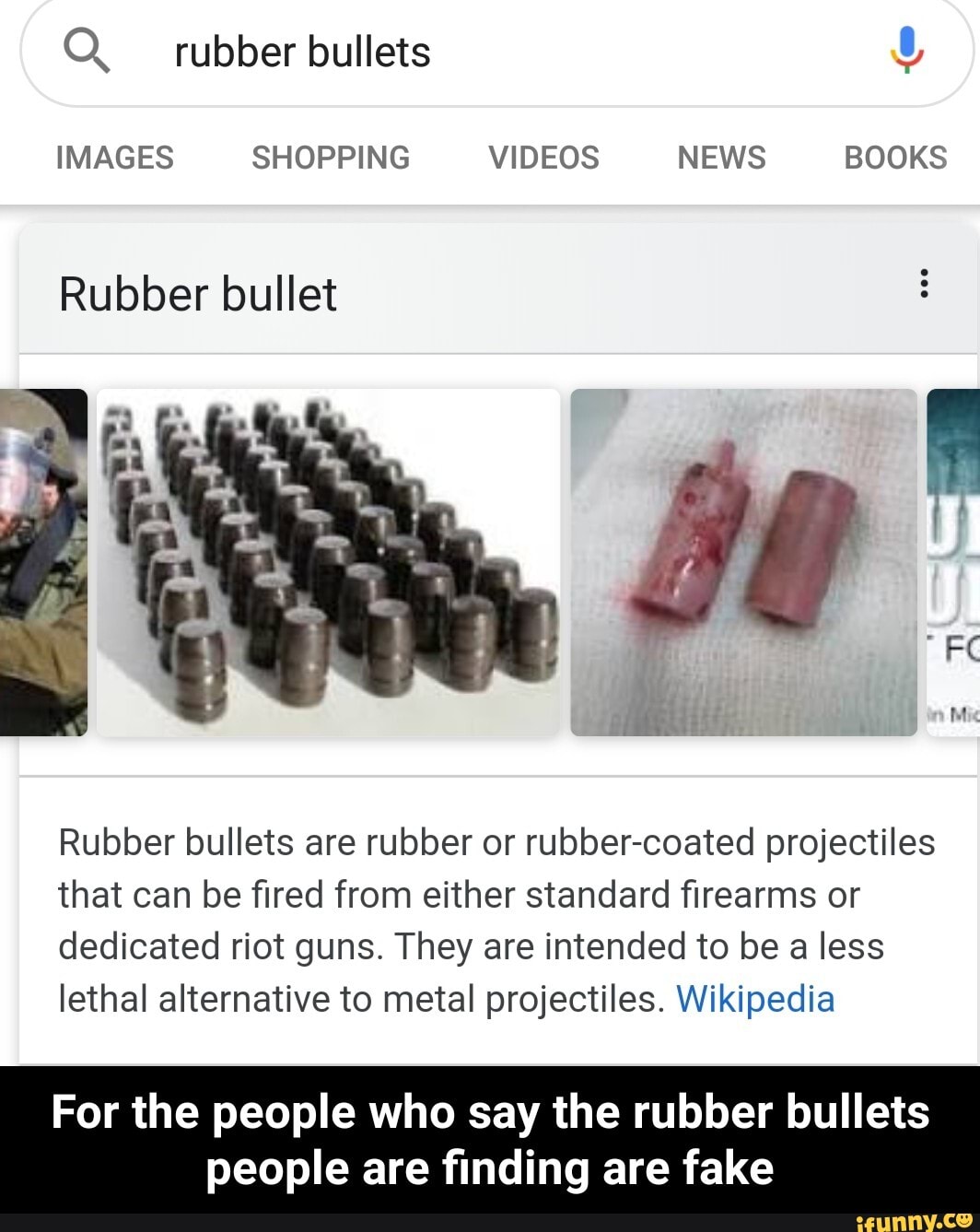This screenshot has height=1232, width=980.
Task: Follow the Wikipedia link
Action: (x=755, y=999)
